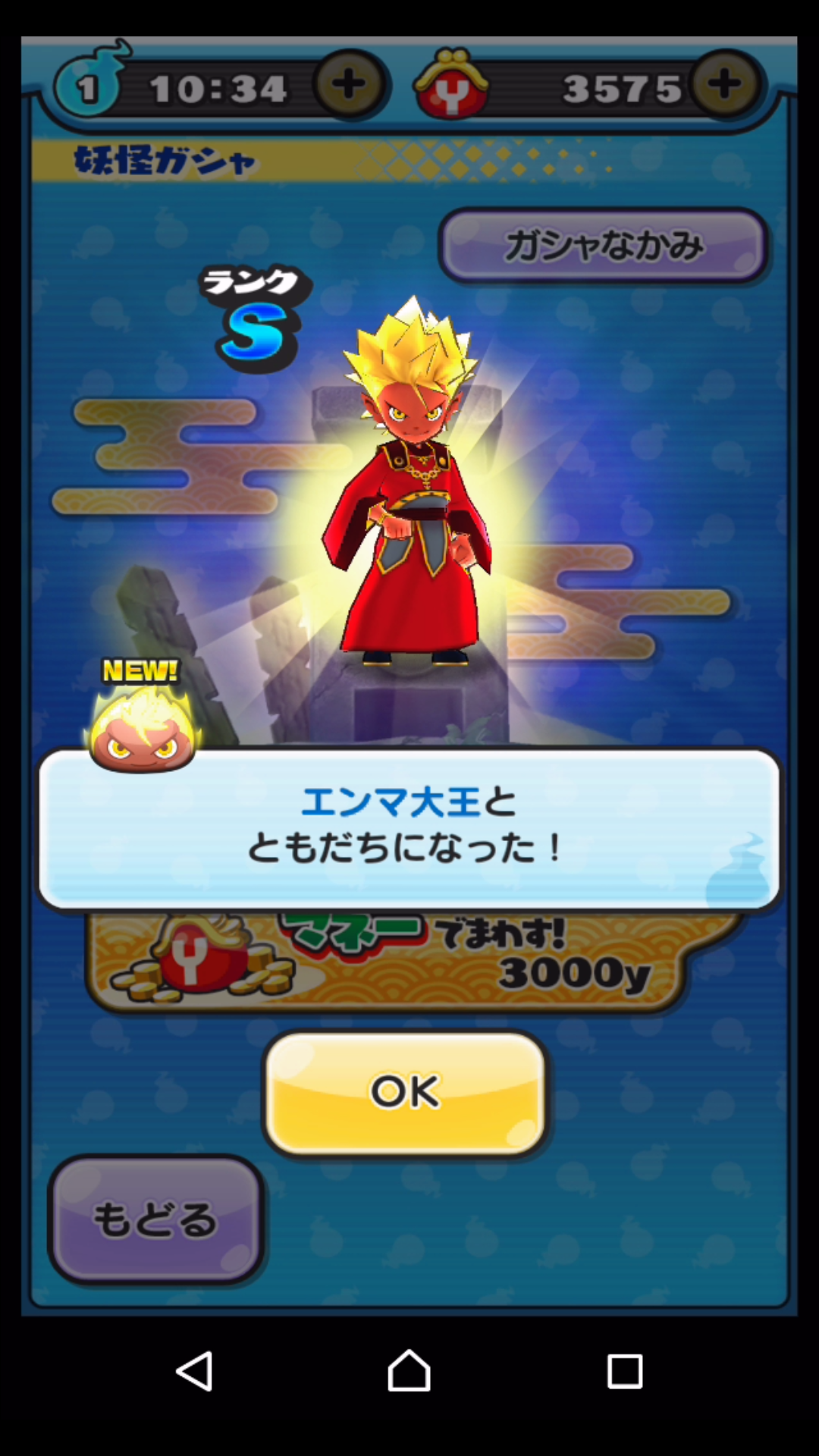Tap もどる to go back

(x=155, y=1219)
